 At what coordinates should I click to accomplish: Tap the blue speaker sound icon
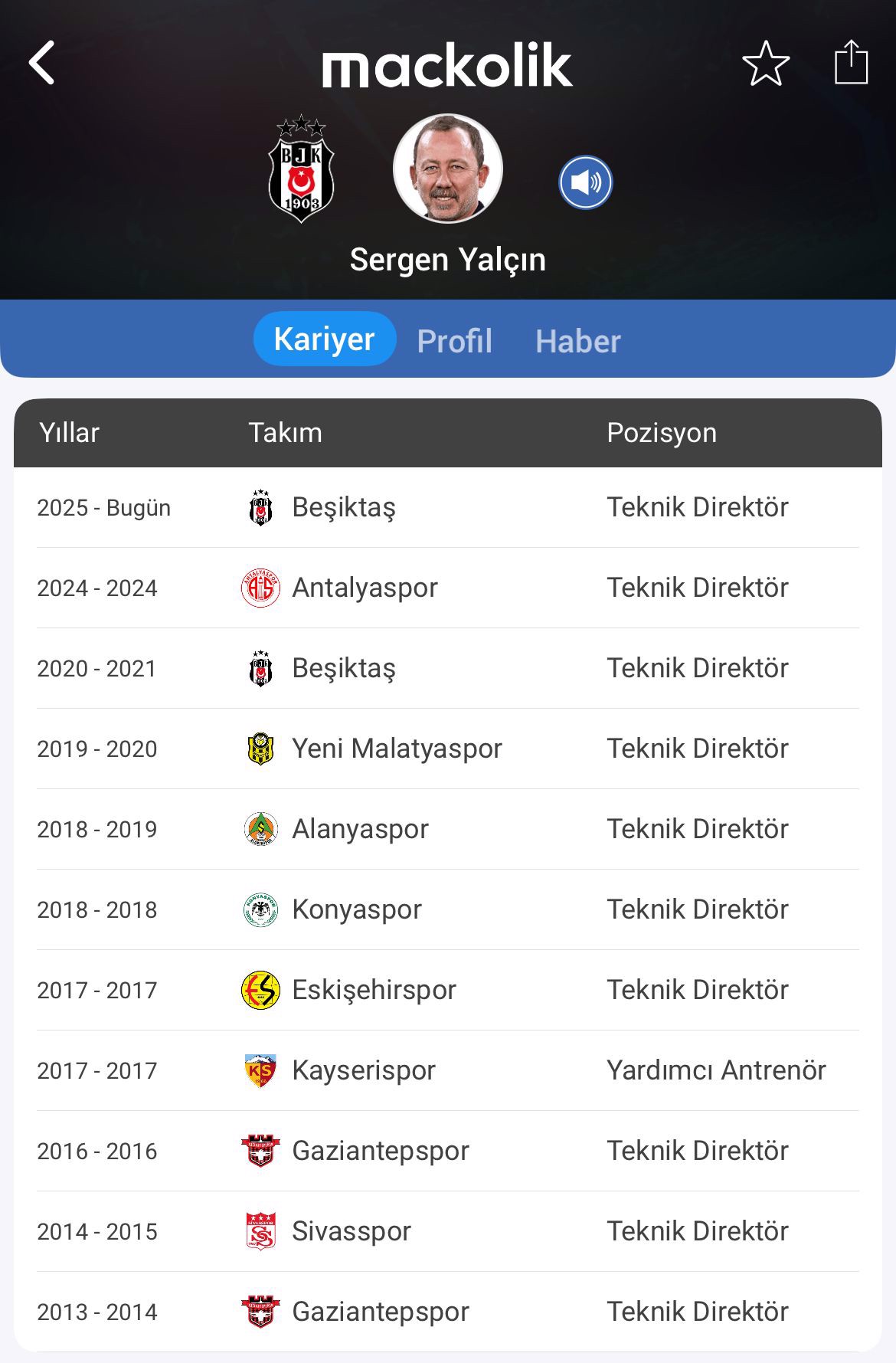[585, 182]
